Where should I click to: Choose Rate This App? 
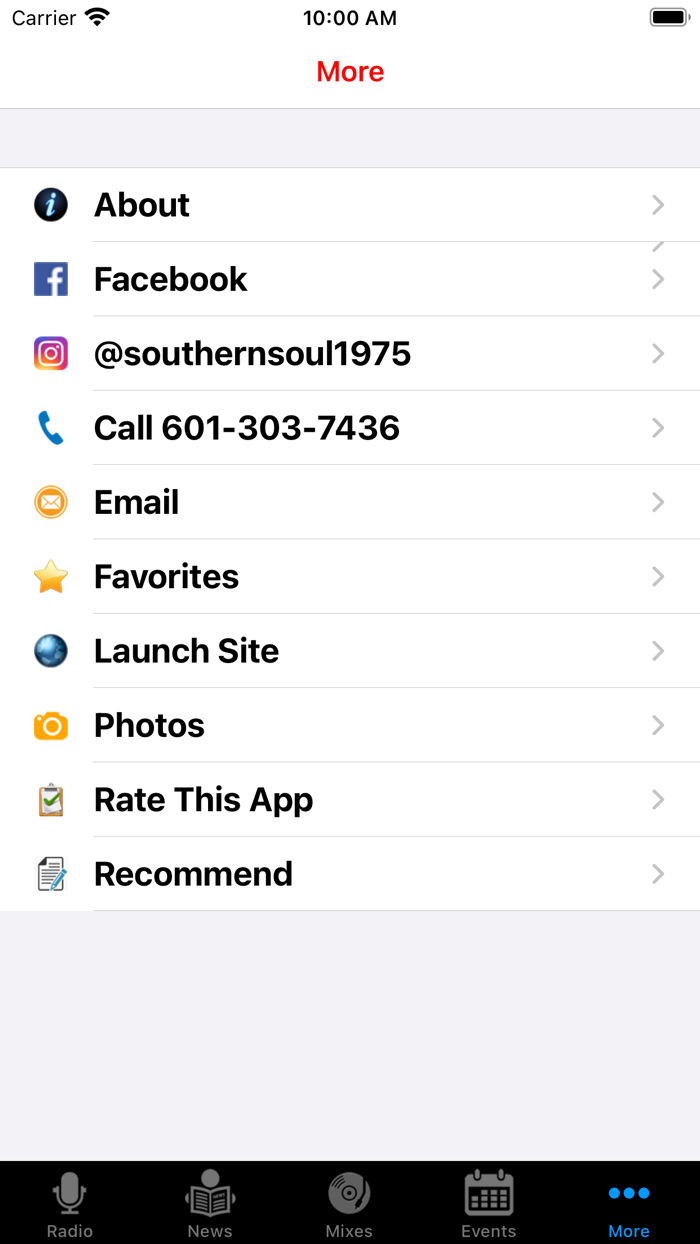point(350,799)
